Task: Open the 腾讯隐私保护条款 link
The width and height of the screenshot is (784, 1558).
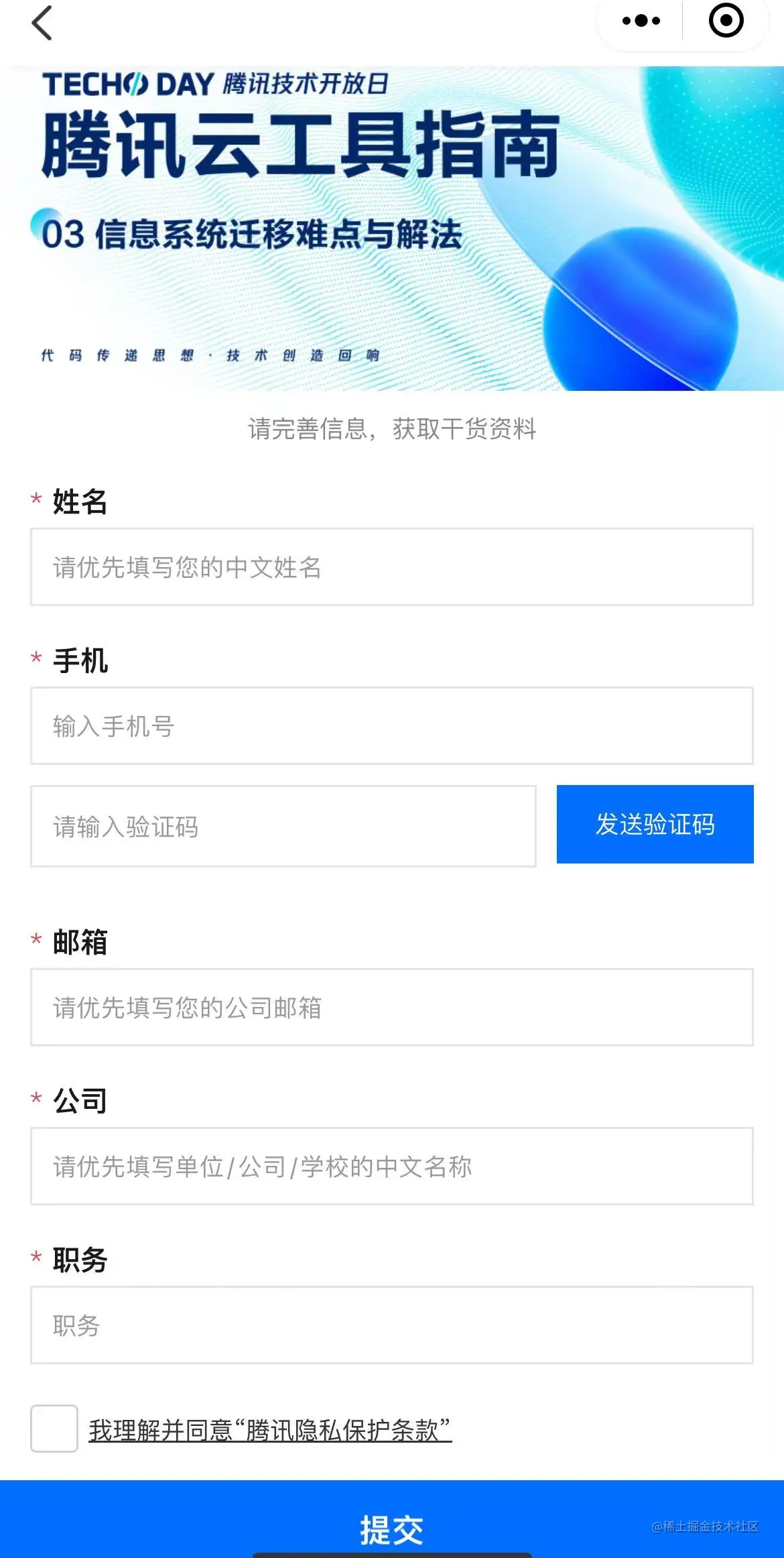Action: [x=270, y=1430]
